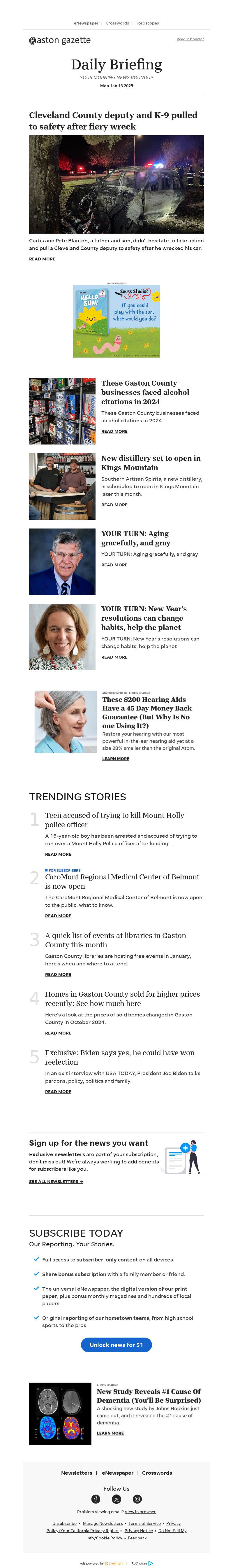233x1568 pixels.
Task: Open the Kings Mountain distillery photo
Action: click(x=62, y=486)
